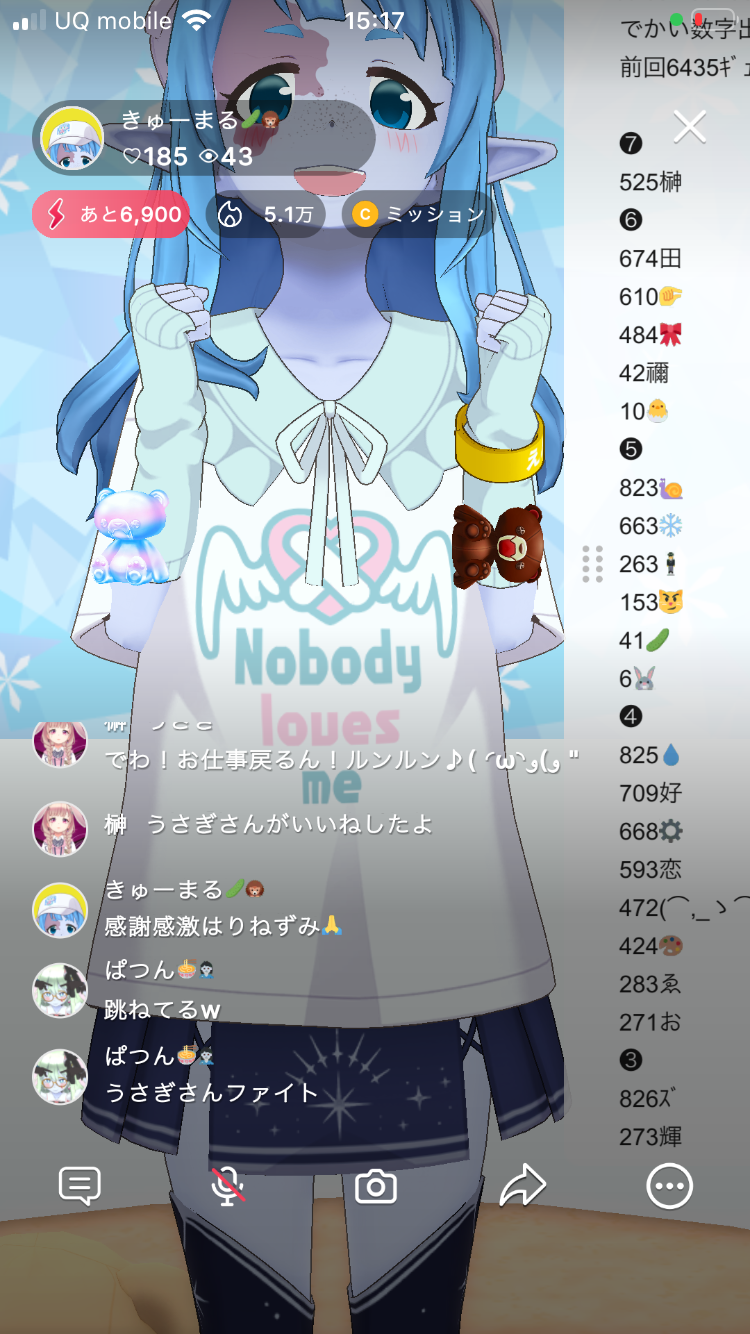Tap the side panel drag handle
750x1334 pixels.
click(592, 564)
